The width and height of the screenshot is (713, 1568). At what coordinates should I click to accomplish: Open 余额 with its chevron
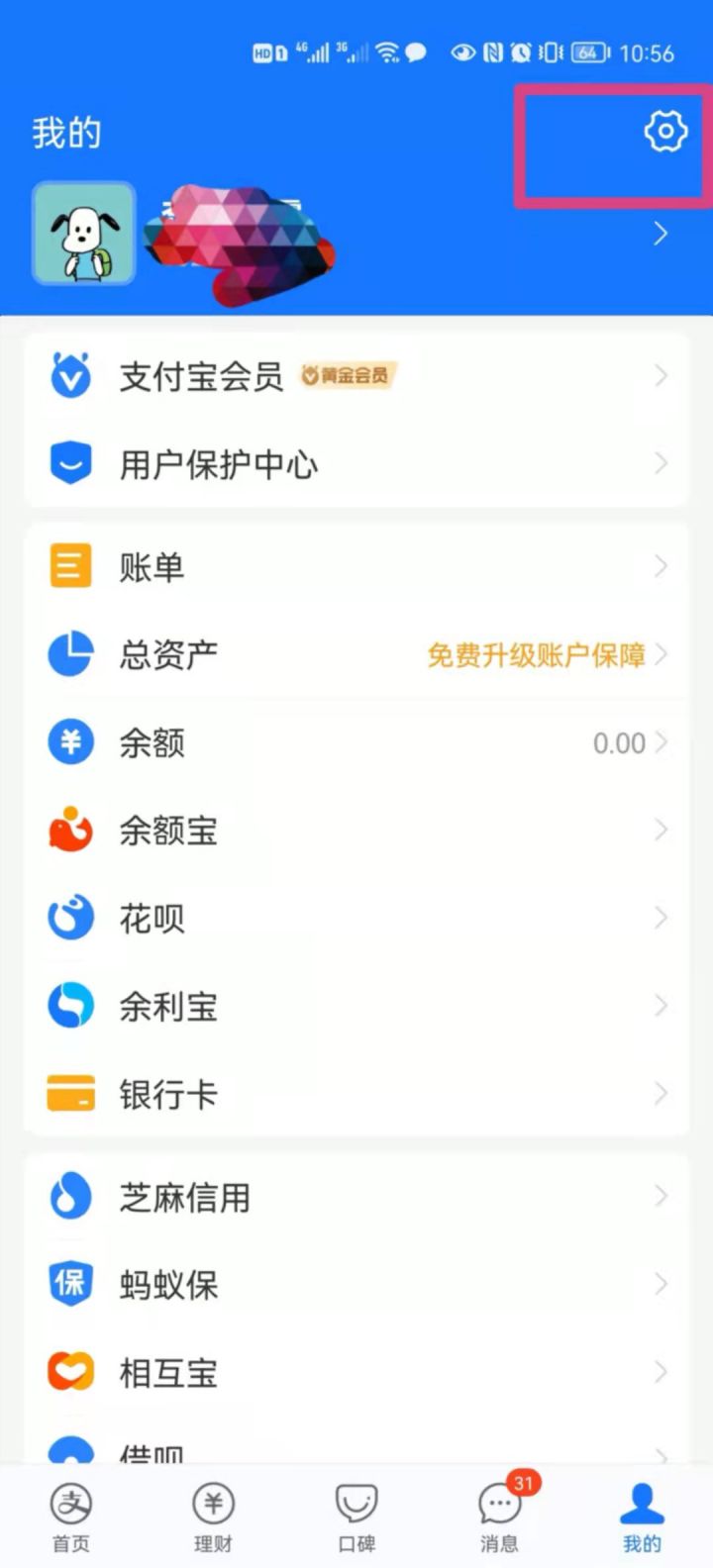[662, 742]
